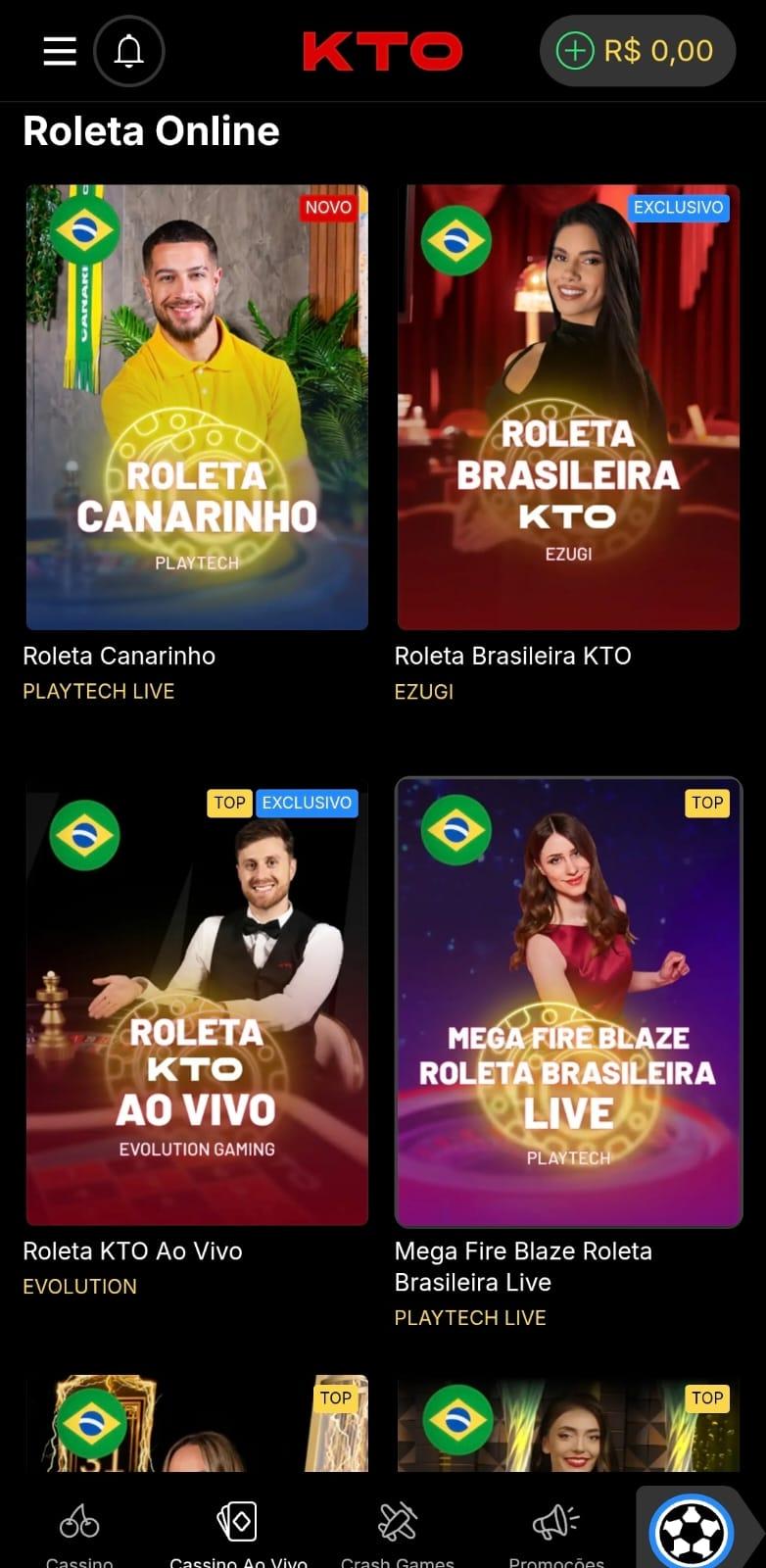Open the KTO logo homepage link

383,51
